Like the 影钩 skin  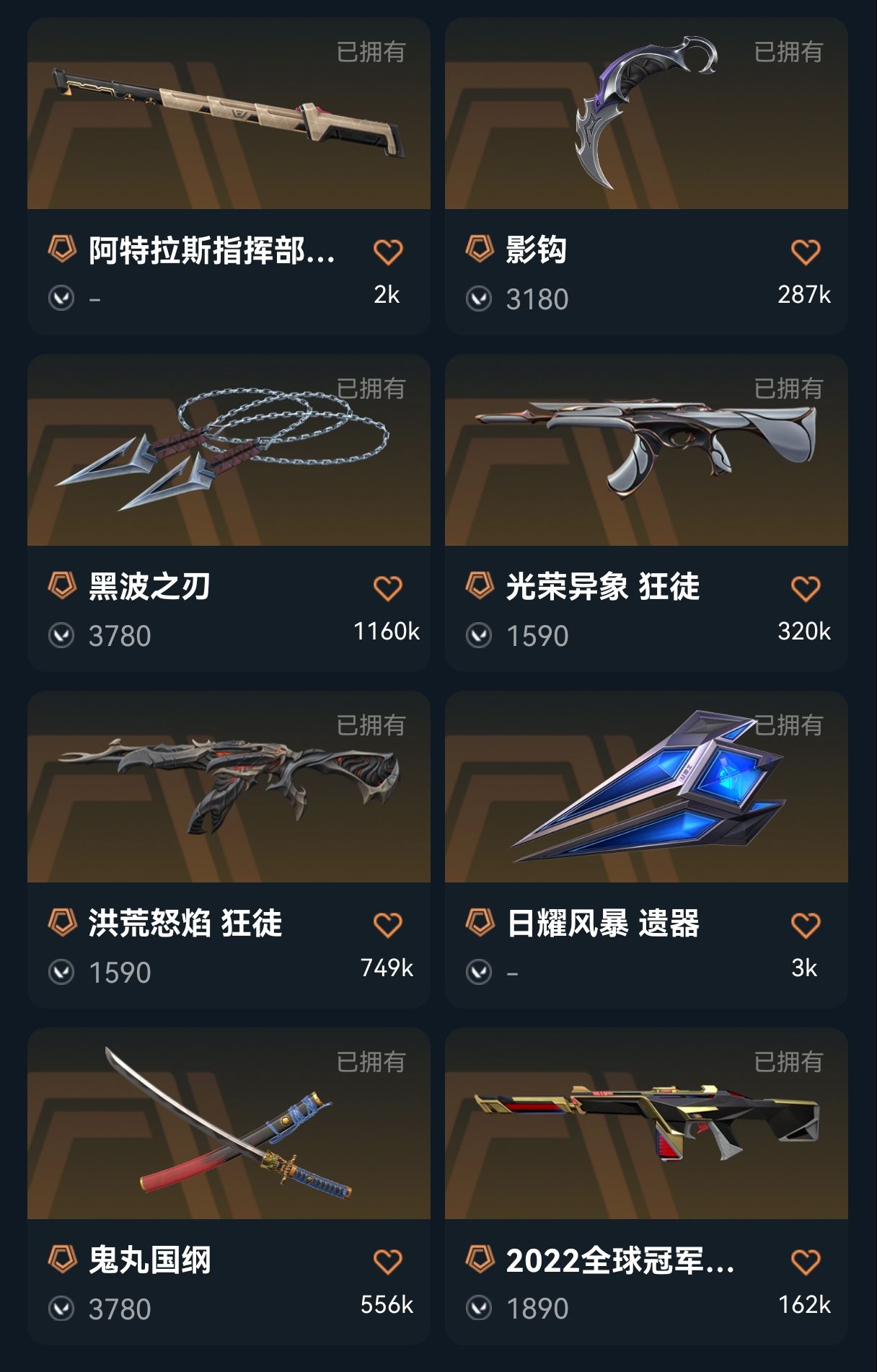(x=805, y=252)
